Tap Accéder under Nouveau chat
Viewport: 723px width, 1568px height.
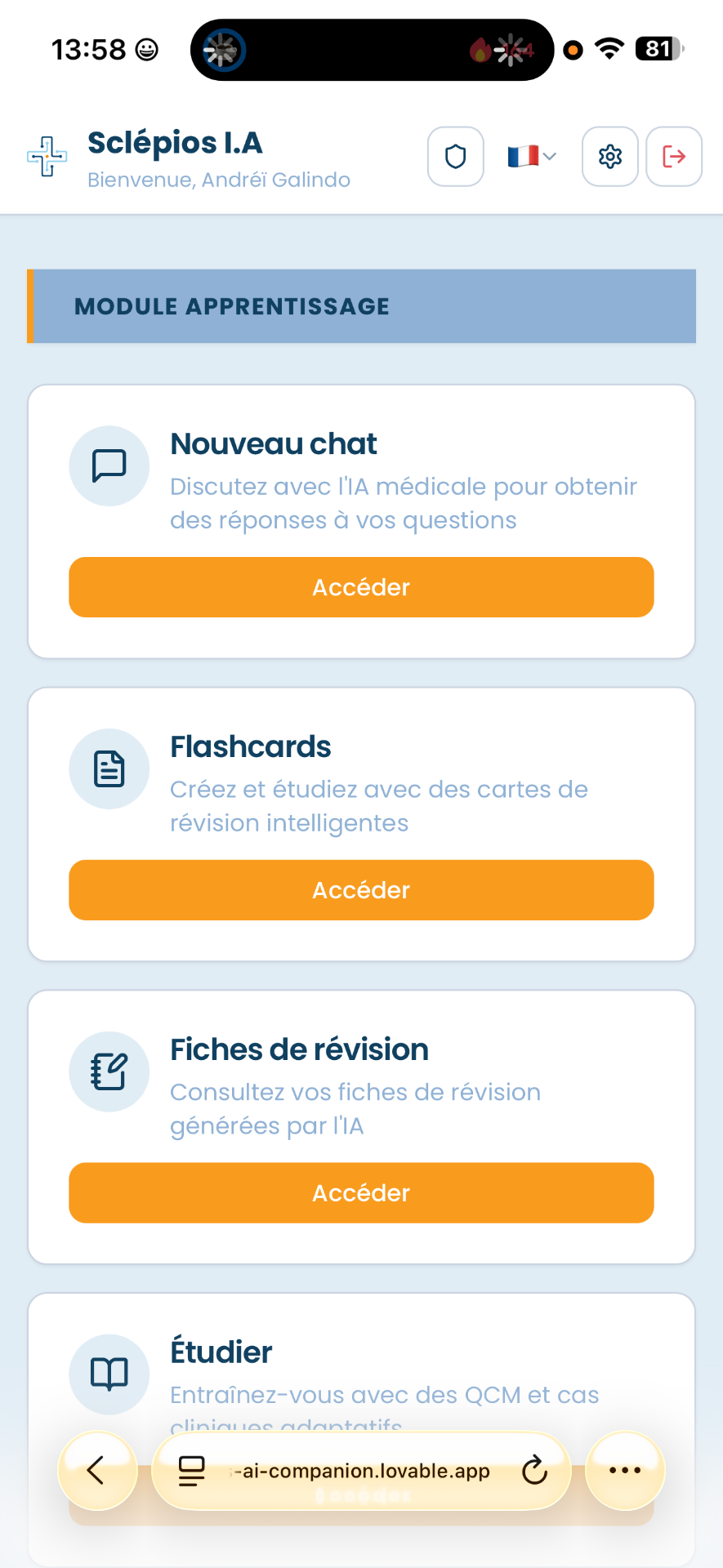pyautogui.click(x=361, y=587)
